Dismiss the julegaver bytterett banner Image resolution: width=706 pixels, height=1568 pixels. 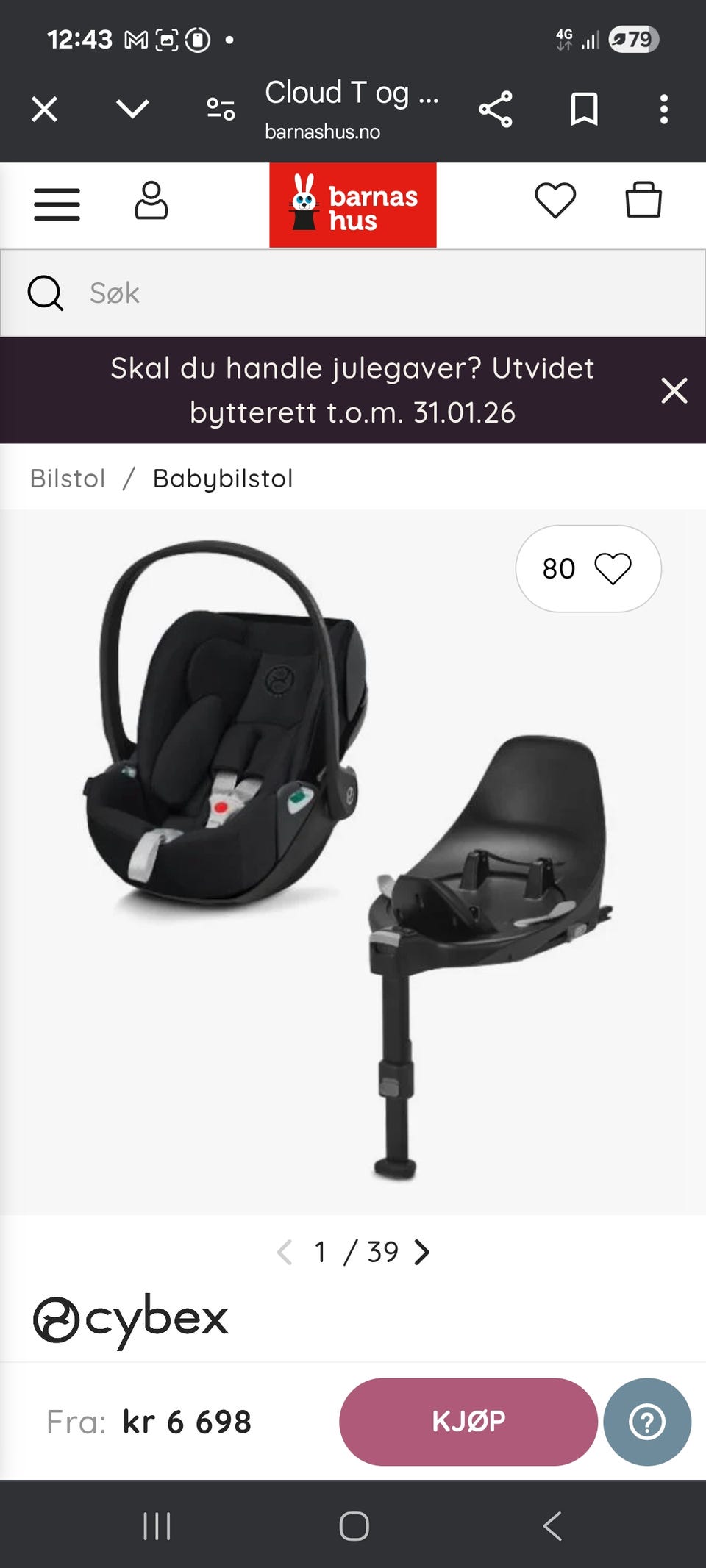point(674,390)
